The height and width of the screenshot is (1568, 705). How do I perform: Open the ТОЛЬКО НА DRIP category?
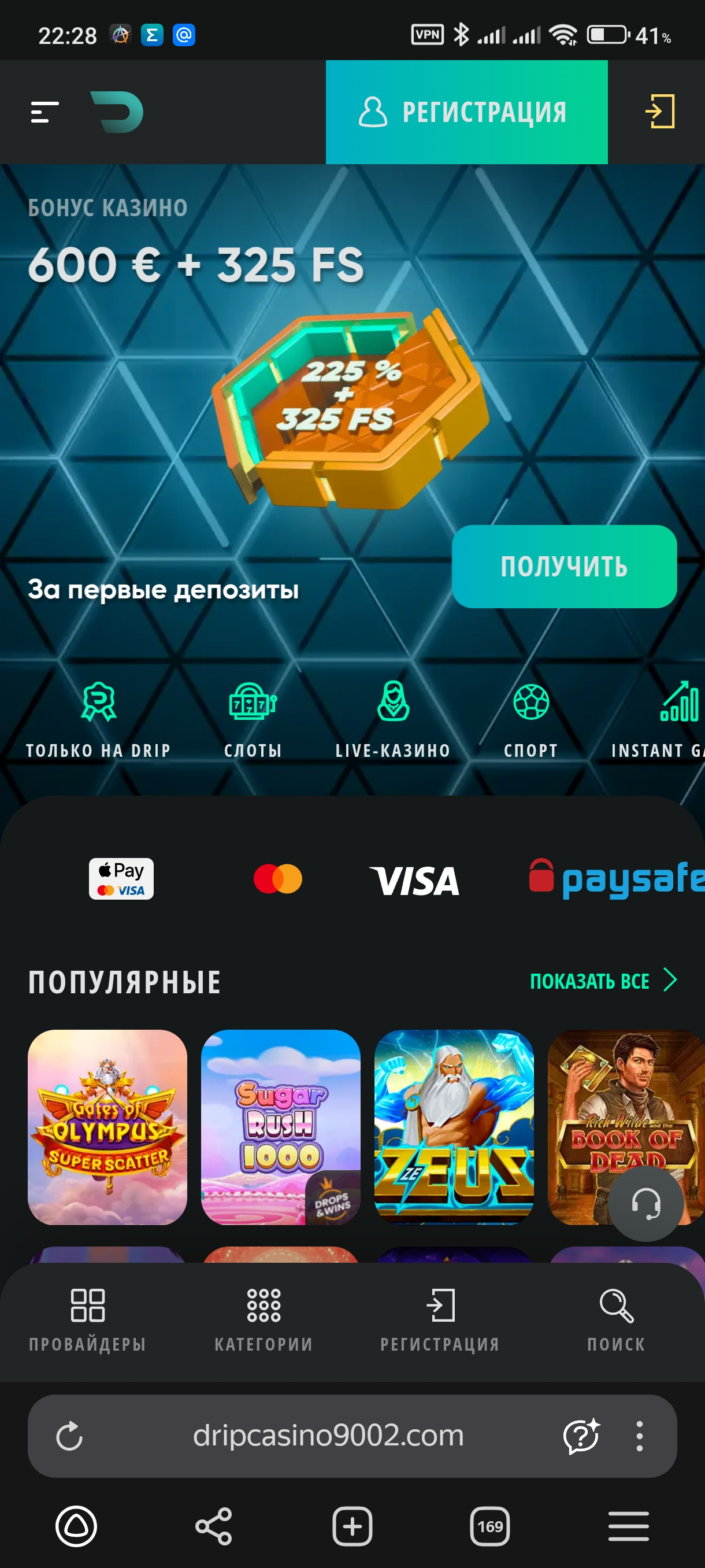[x=98, y=719]
